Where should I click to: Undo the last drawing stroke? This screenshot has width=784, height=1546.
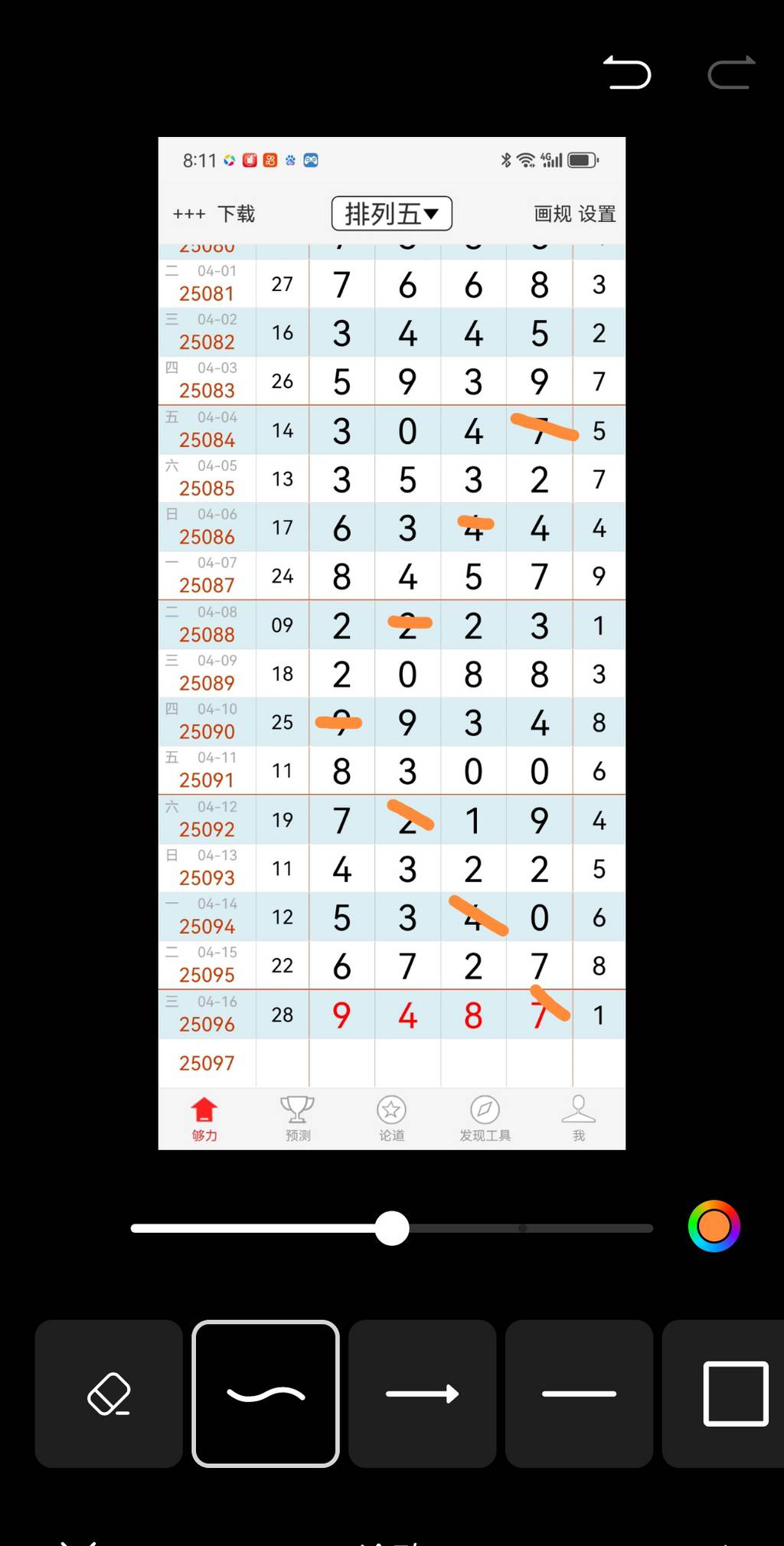pos(627,74)
